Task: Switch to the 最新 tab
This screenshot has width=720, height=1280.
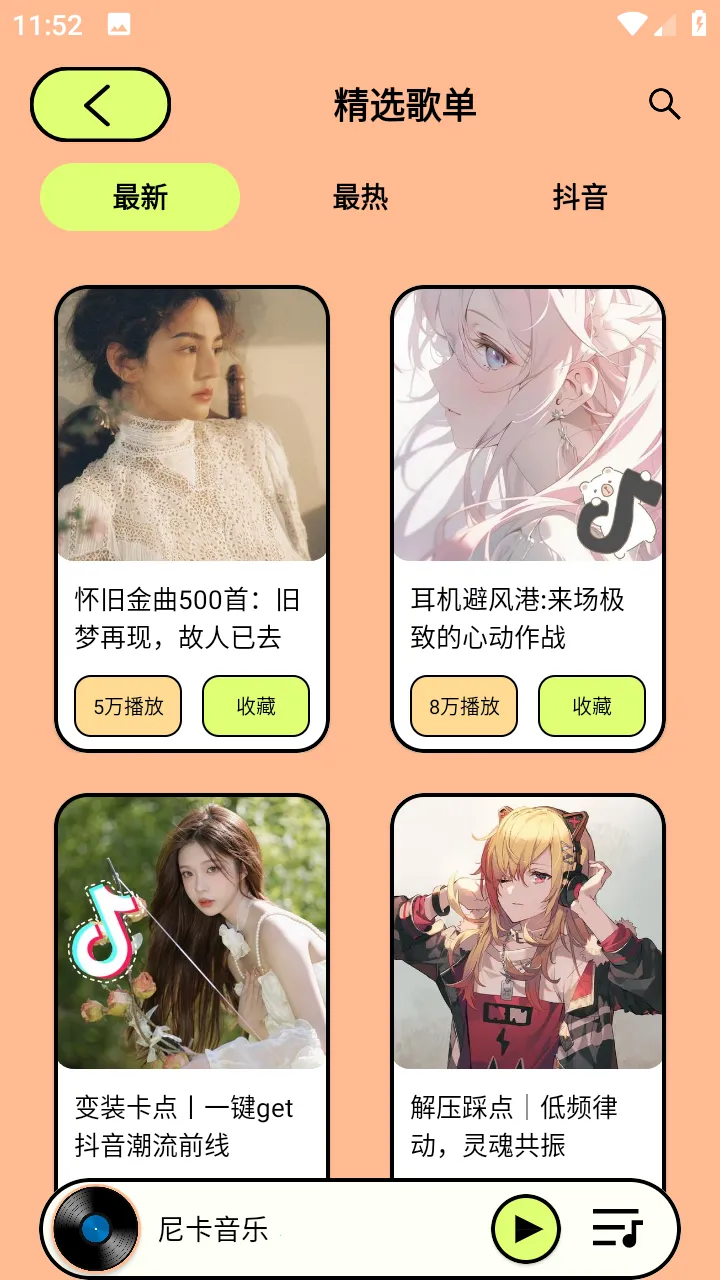Action: (x=140, y=197)
